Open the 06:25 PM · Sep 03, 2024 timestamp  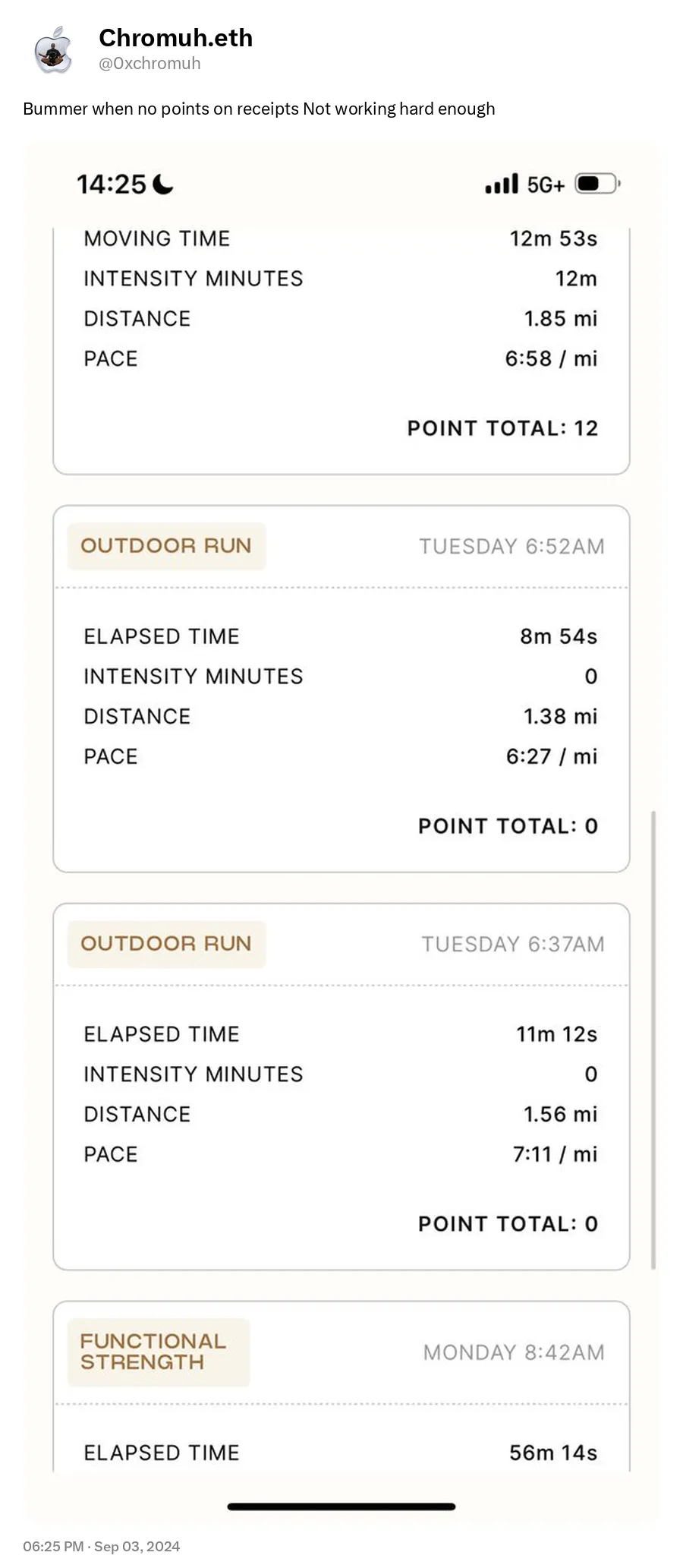[x=102, y=1546]
